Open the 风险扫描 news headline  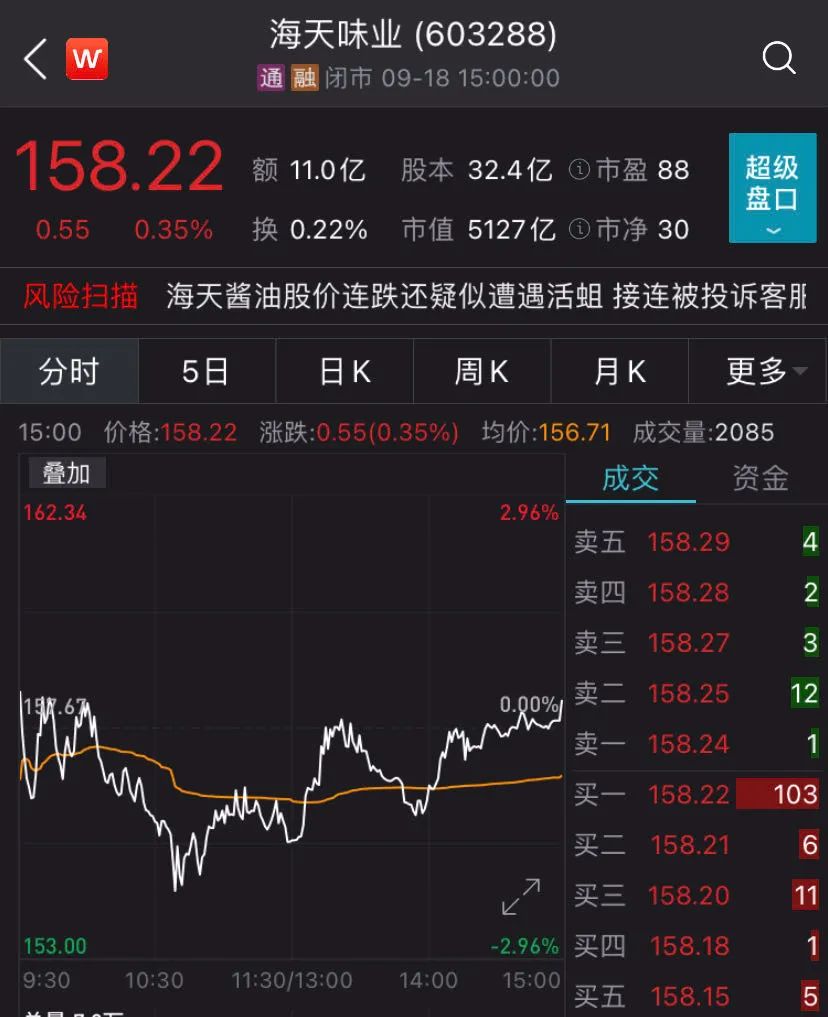(x=486, y=296)
